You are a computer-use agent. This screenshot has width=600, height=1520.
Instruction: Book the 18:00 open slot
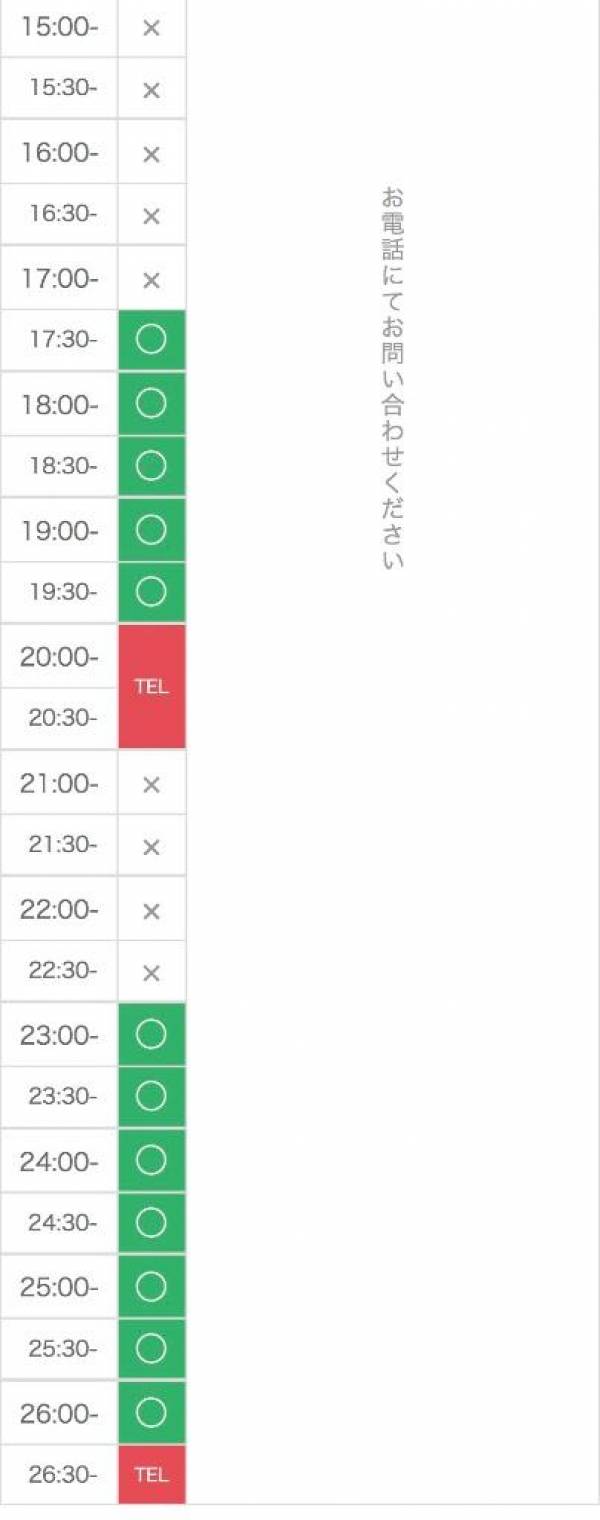point(151,404)
